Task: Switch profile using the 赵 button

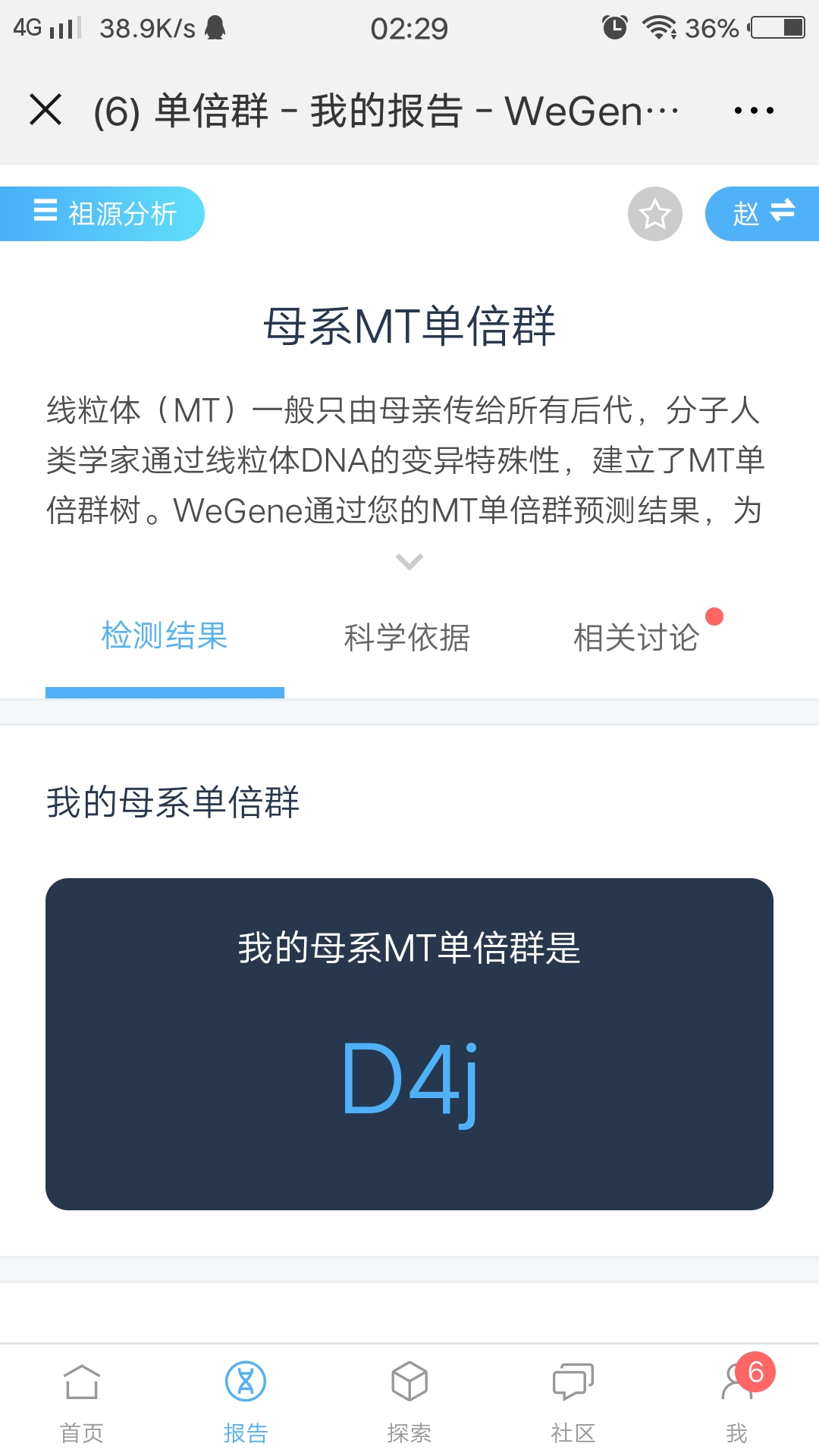Action: (x=763, y=214)
